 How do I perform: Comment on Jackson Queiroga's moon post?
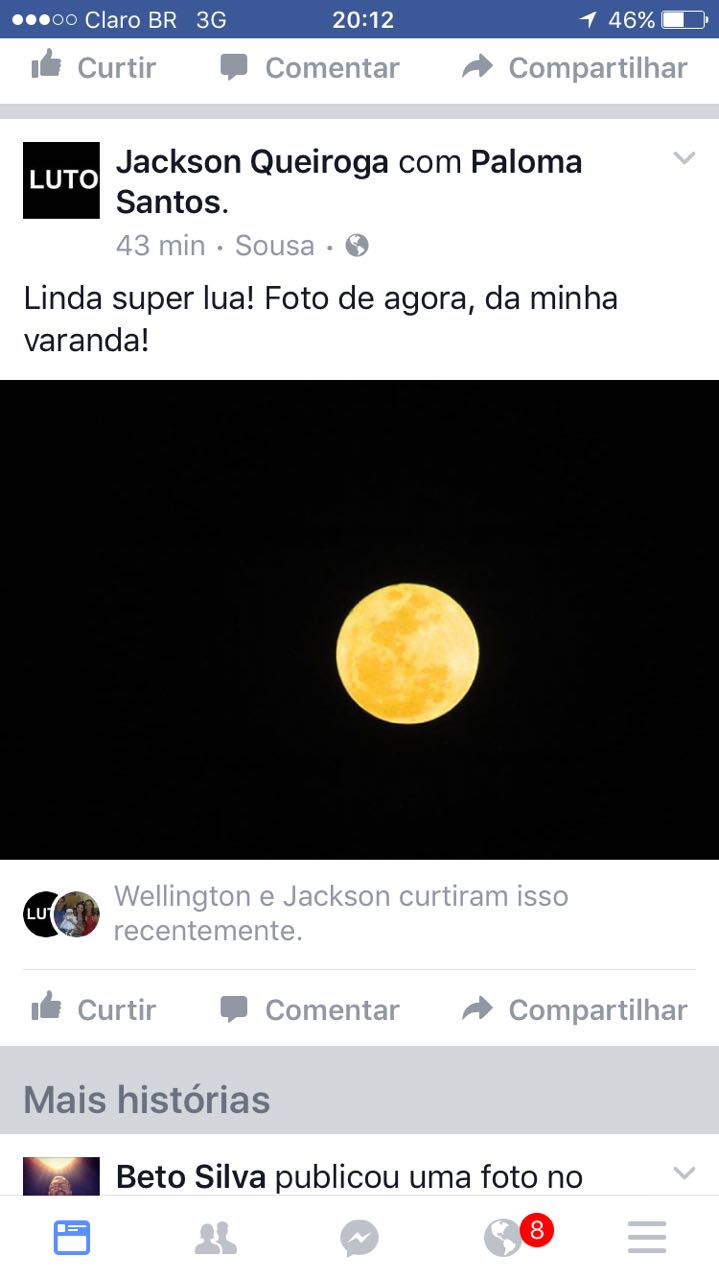309,1009
